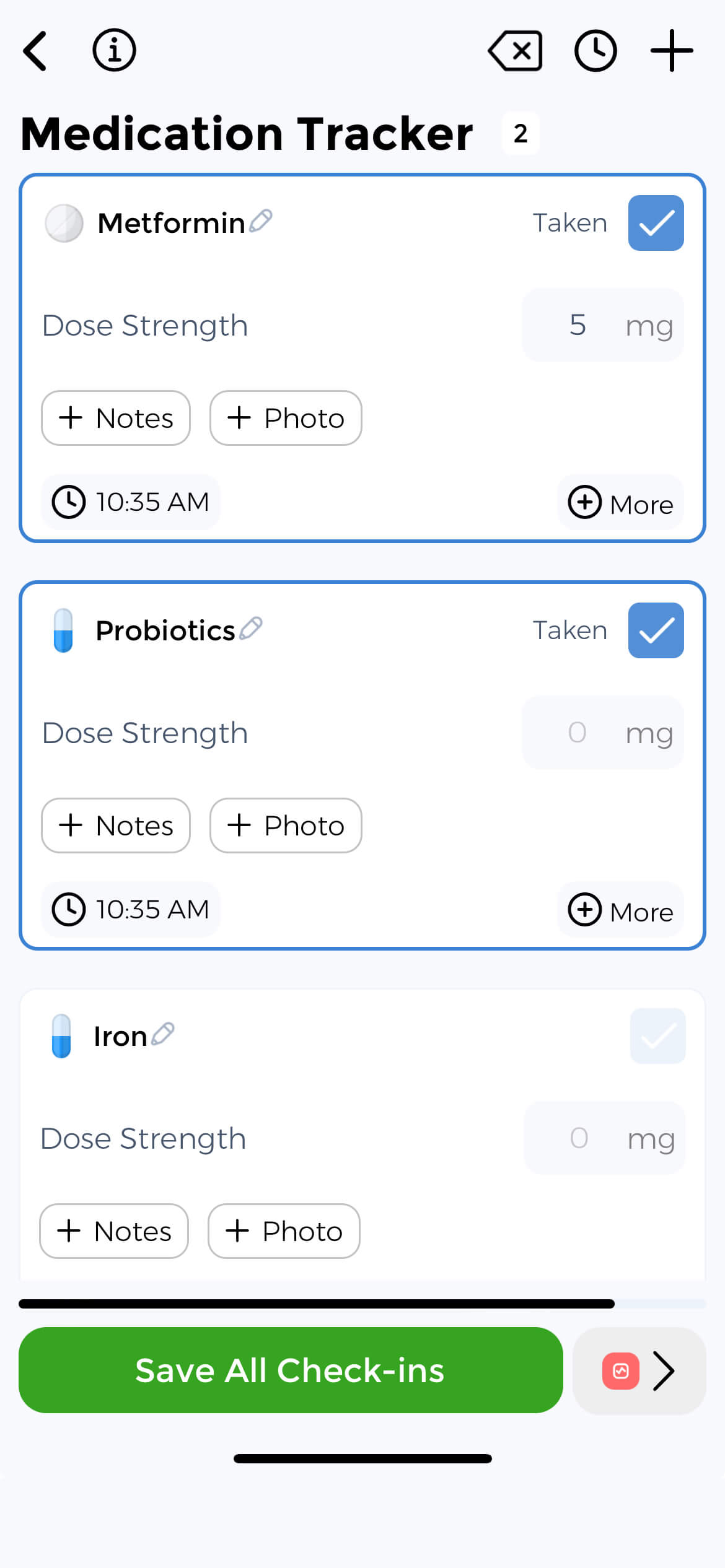Add a photo to Iron
Viewport: 725px width, 1568px height.
tap(284, 1231)
